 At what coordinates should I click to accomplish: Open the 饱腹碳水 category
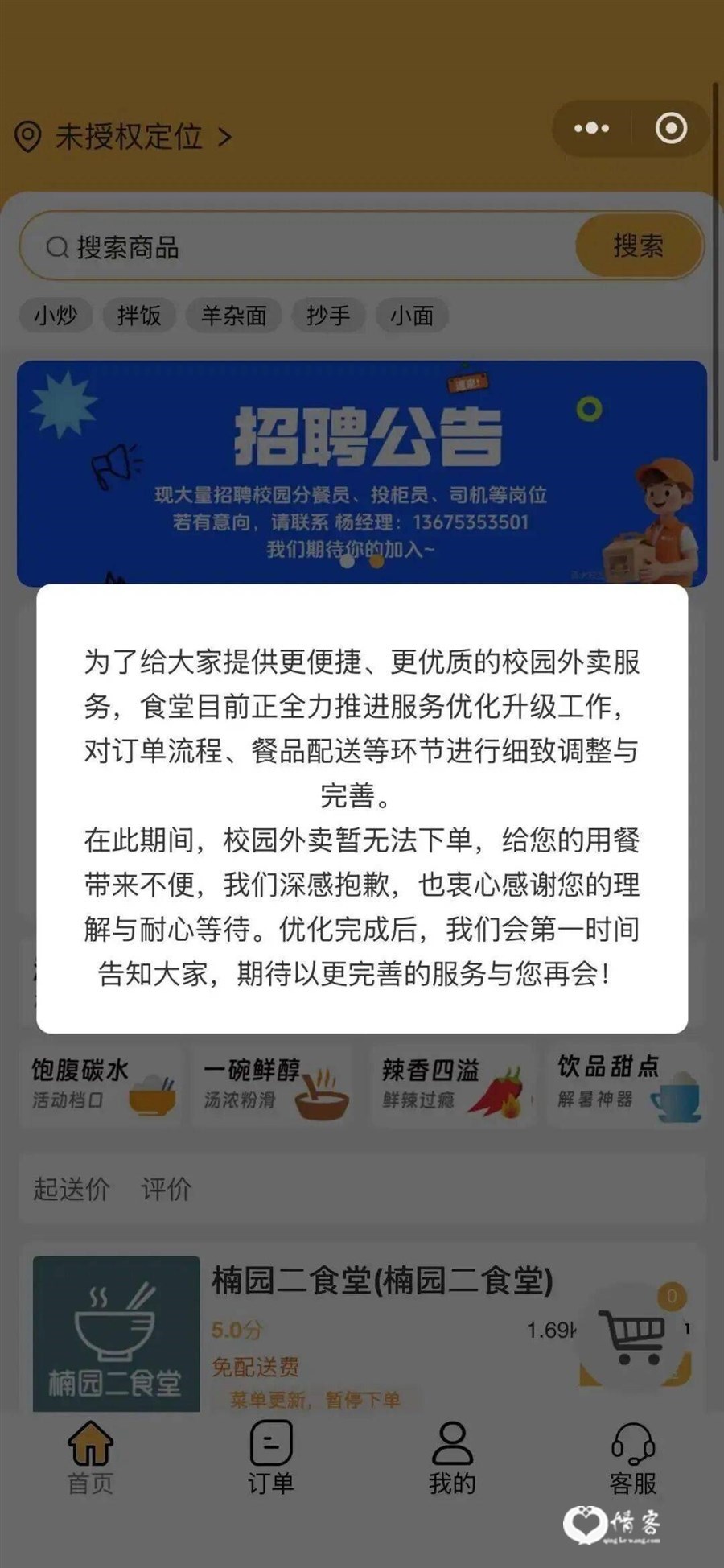(102, 1084)
